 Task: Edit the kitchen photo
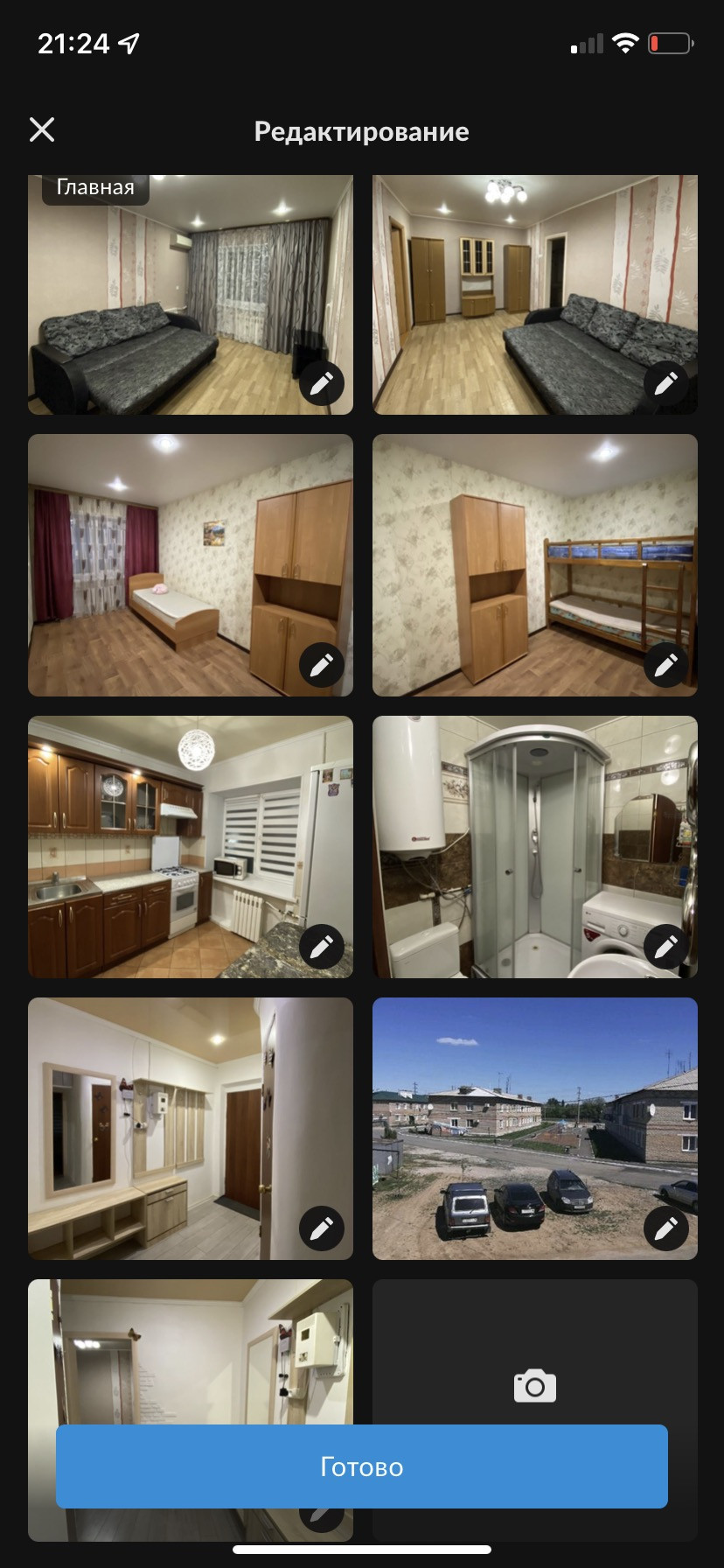pos(321,947)
